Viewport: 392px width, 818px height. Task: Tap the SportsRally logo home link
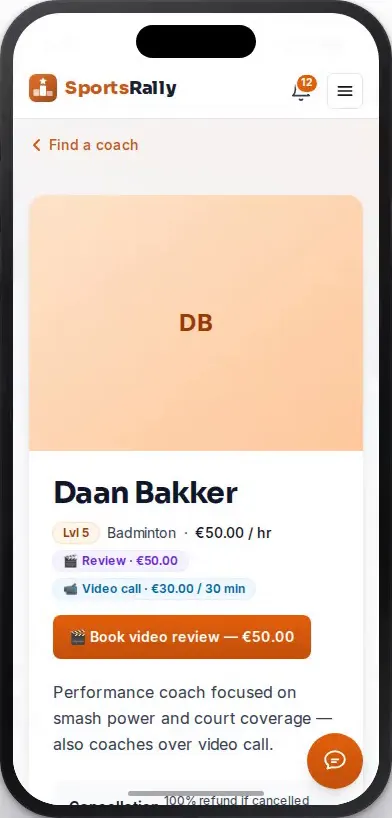point(103,88)
